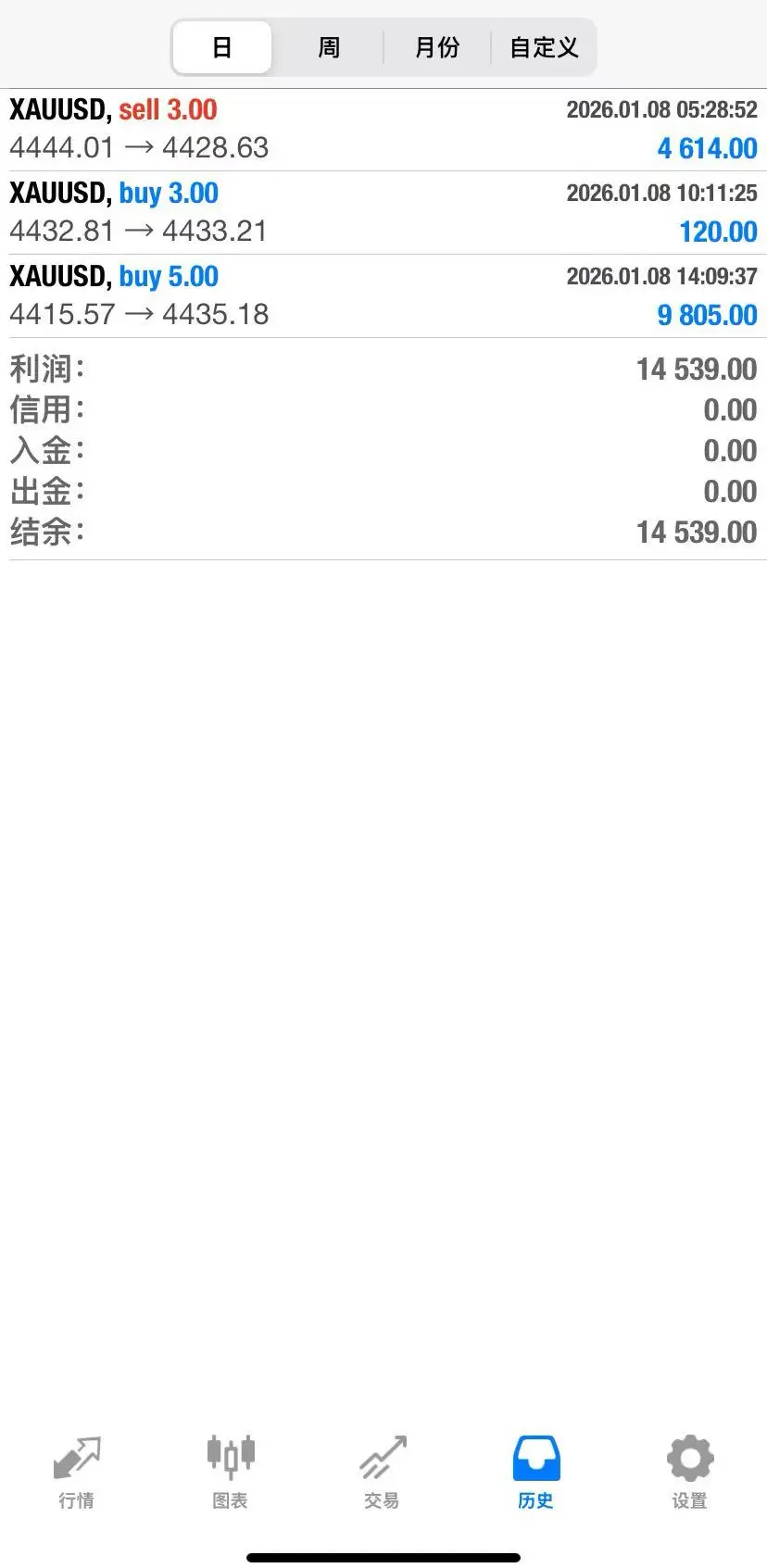767x1568 pixels.
Task: Switch to the 交易 trade tab
Action: [x=382, y=1473]
